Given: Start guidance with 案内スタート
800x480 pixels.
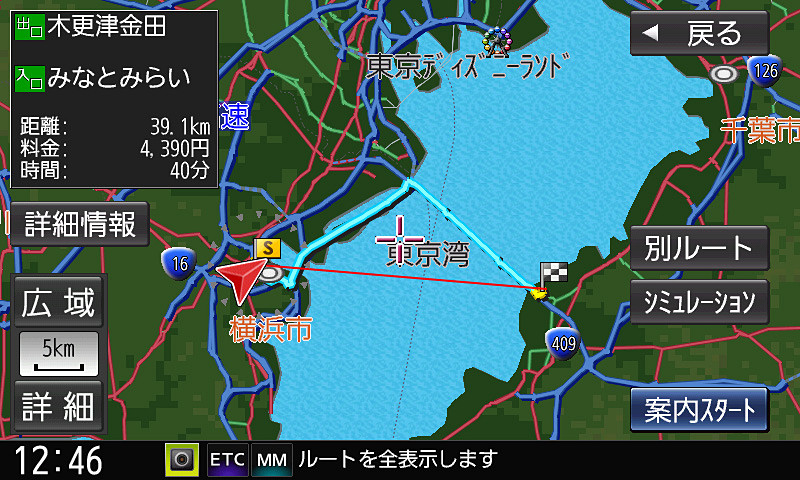Looking at the screenshot, I should pos(699,409).
